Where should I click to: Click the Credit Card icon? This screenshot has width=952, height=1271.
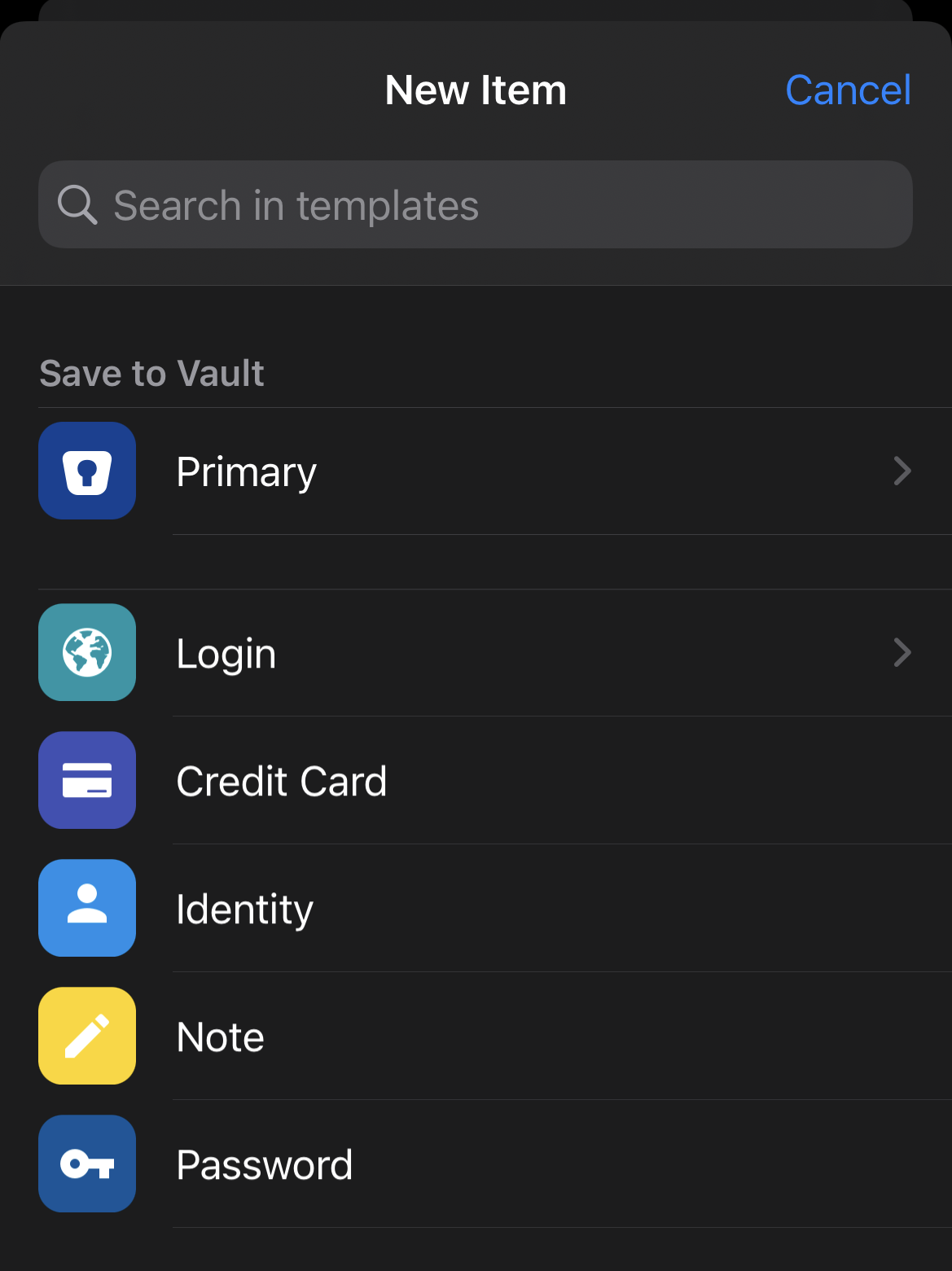pos(87,780)
